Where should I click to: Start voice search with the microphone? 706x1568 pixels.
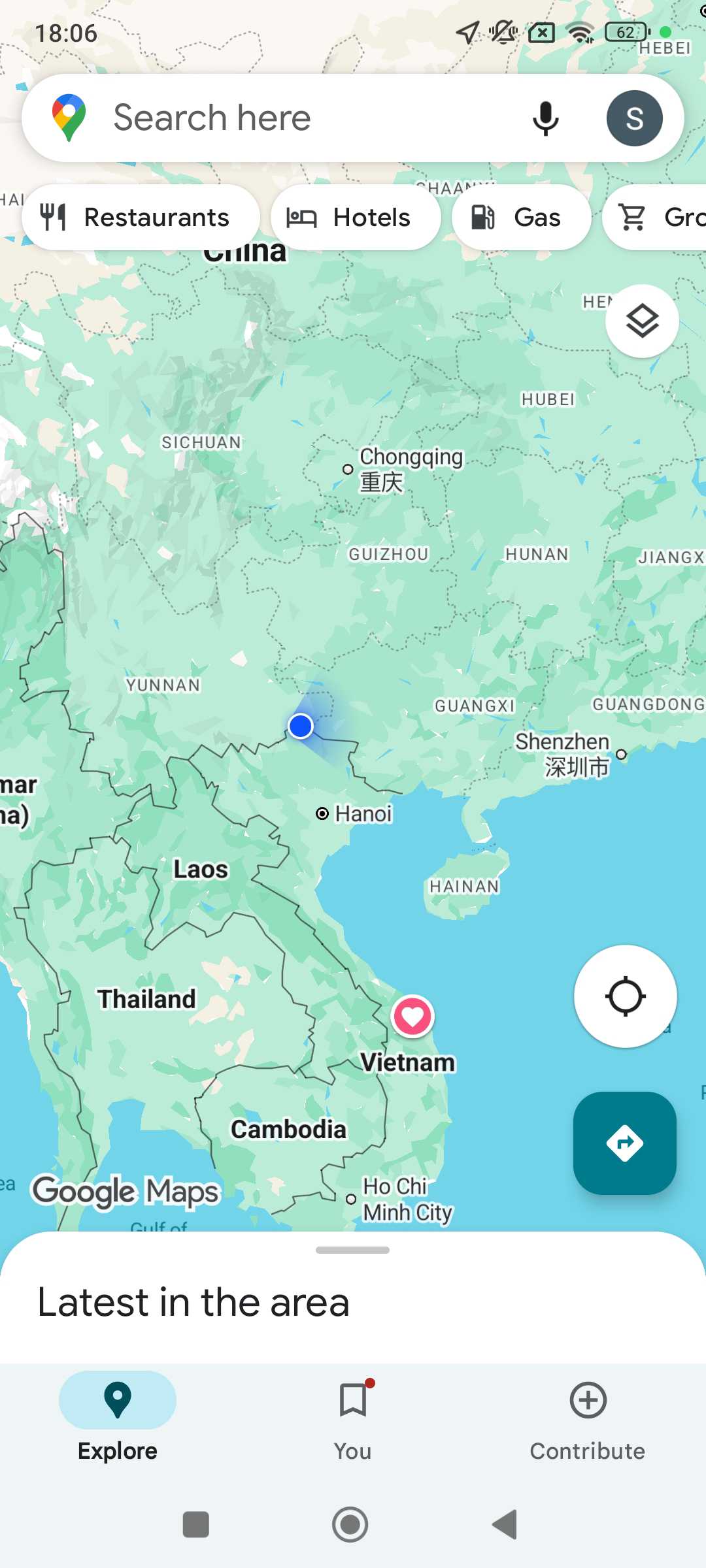click(x=545, y=118)
